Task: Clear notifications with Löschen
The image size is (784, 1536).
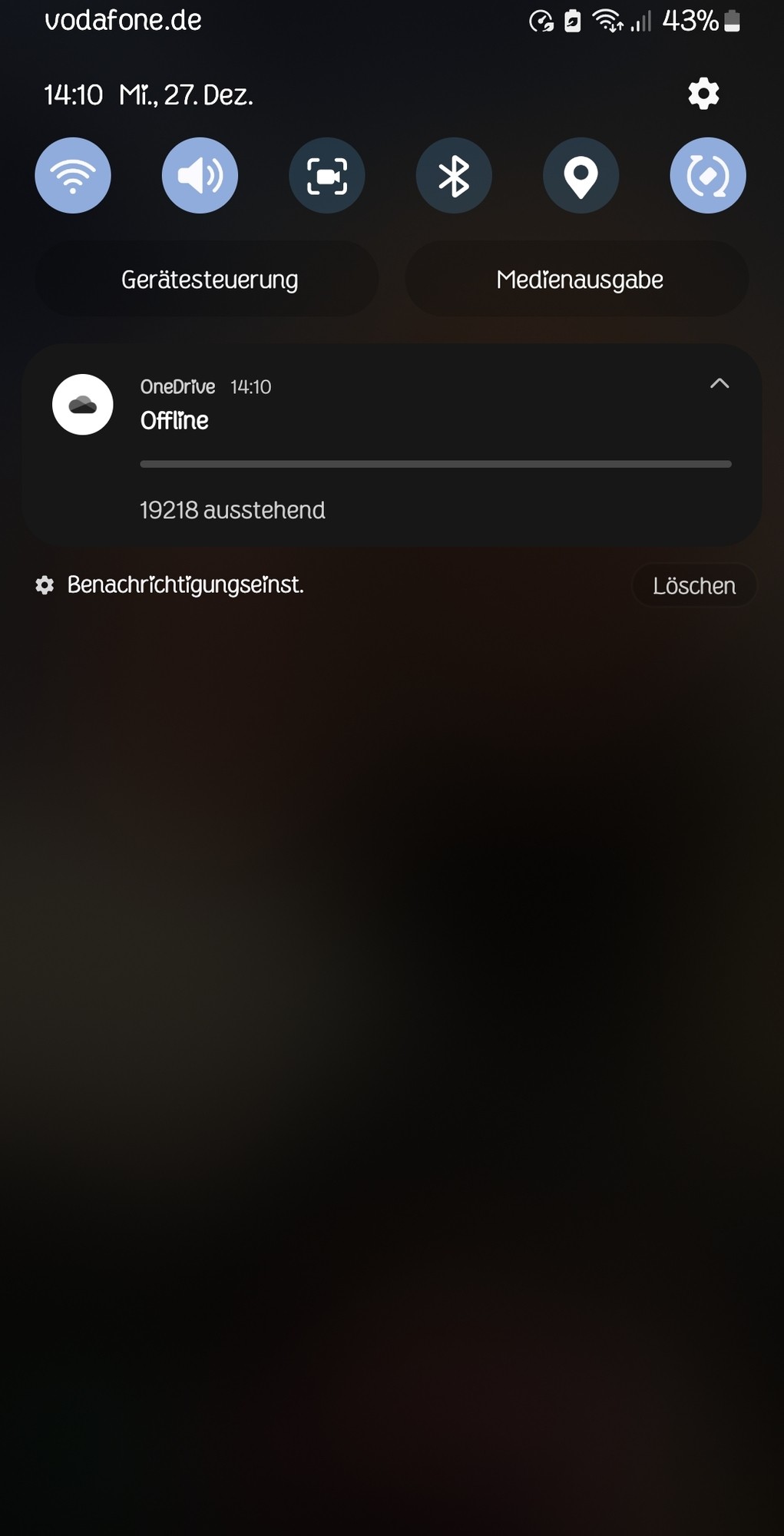Action: pos(693,586)
